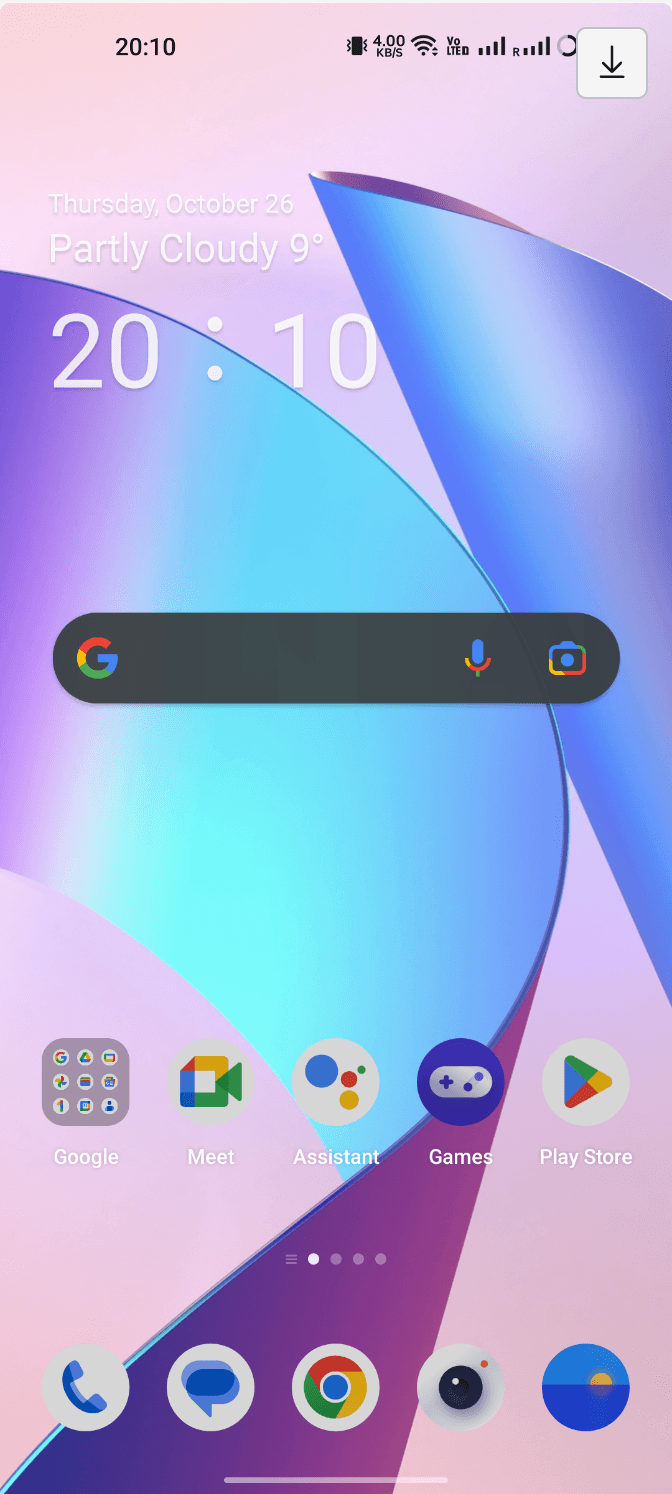Tap the download arrow button
Screen dimensions: 672x1494
click(x=612, y=63)
